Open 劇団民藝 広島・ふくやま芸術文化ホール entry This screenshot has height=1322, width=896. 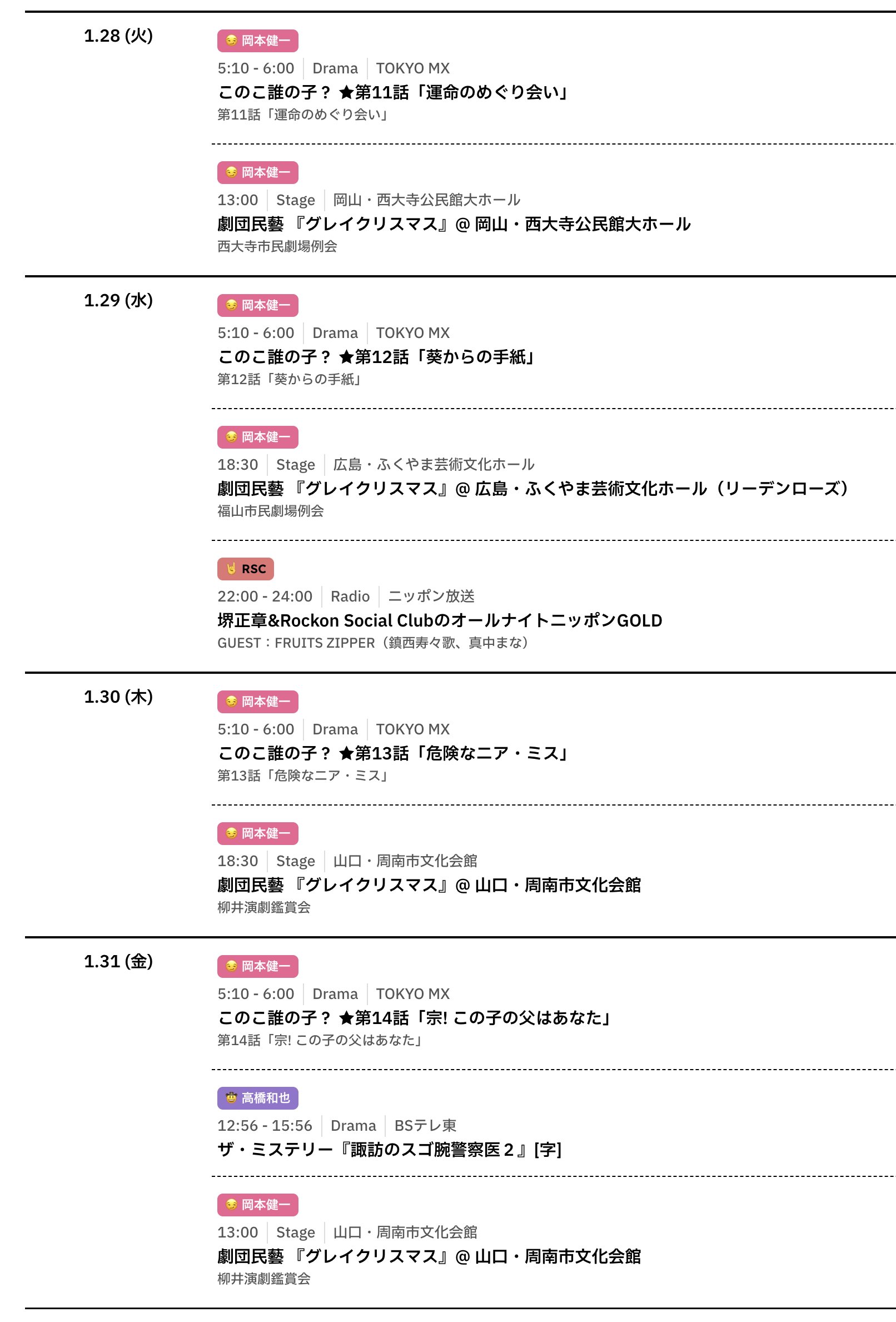pos(532,489)
